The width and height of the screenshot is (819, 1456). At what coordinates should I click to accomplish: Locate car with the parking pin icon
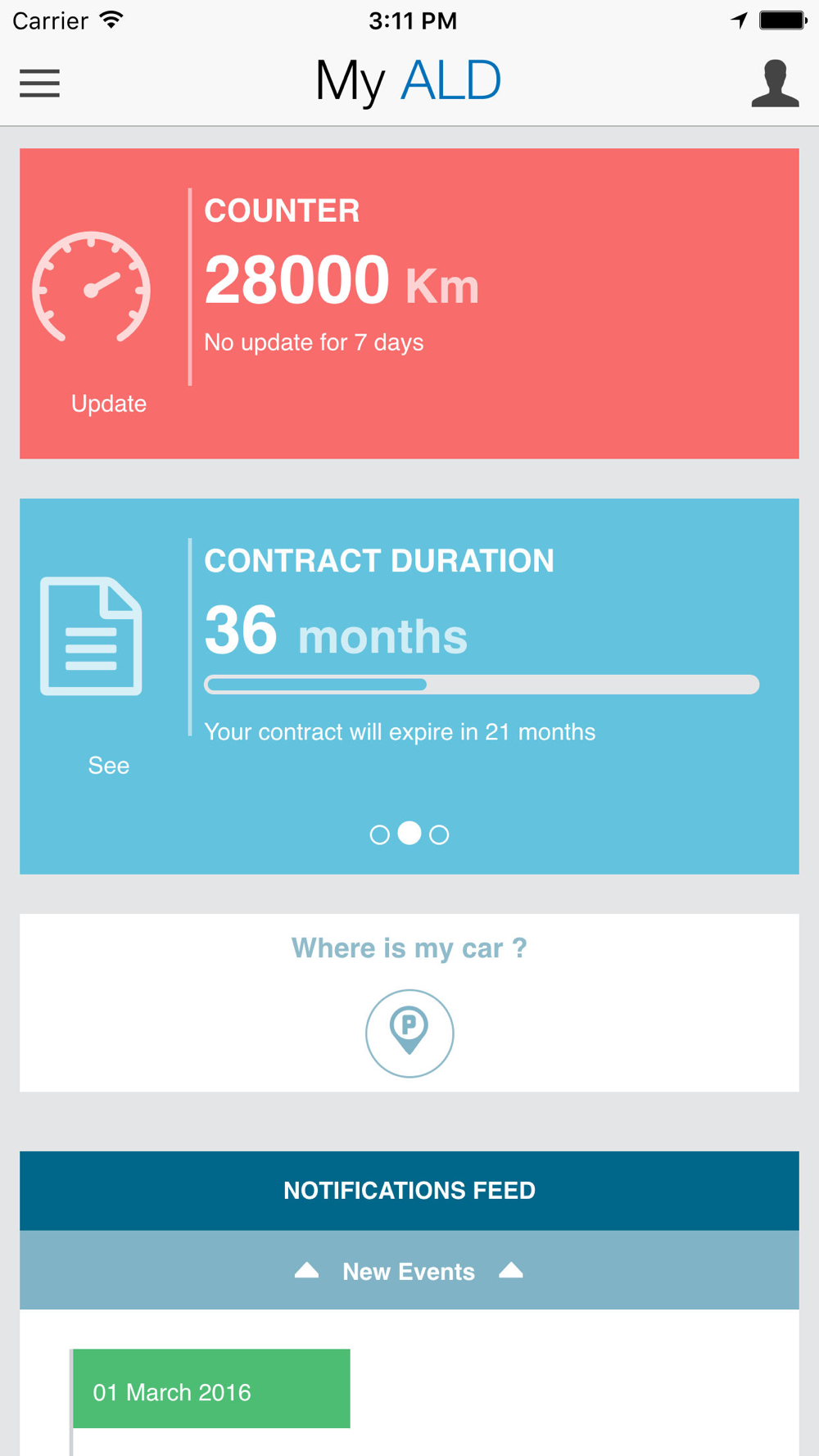click(x=409, y=1033)
